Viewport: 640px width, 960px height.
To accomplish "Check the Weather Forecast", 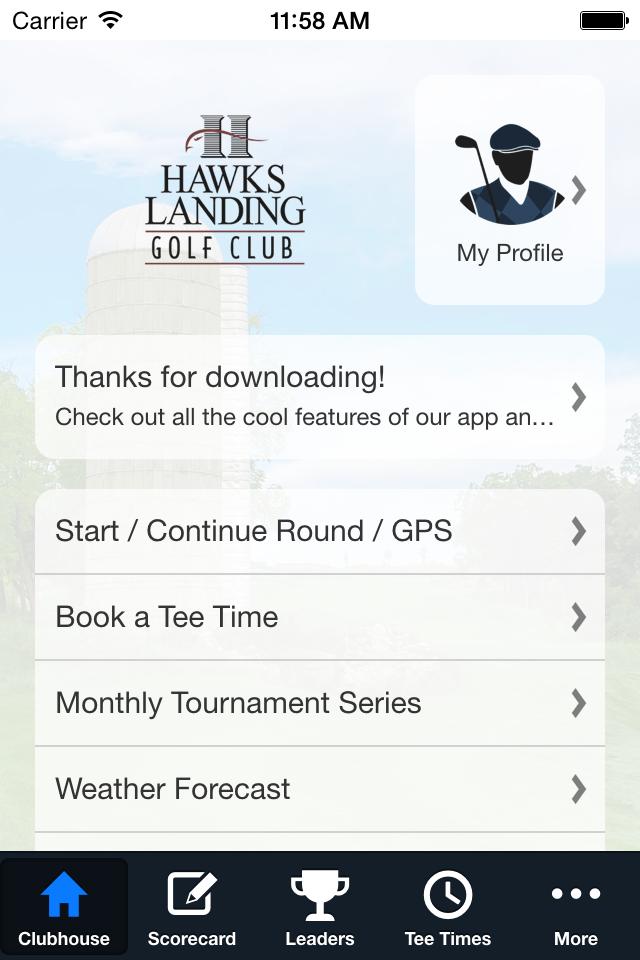I will (319, 789).
